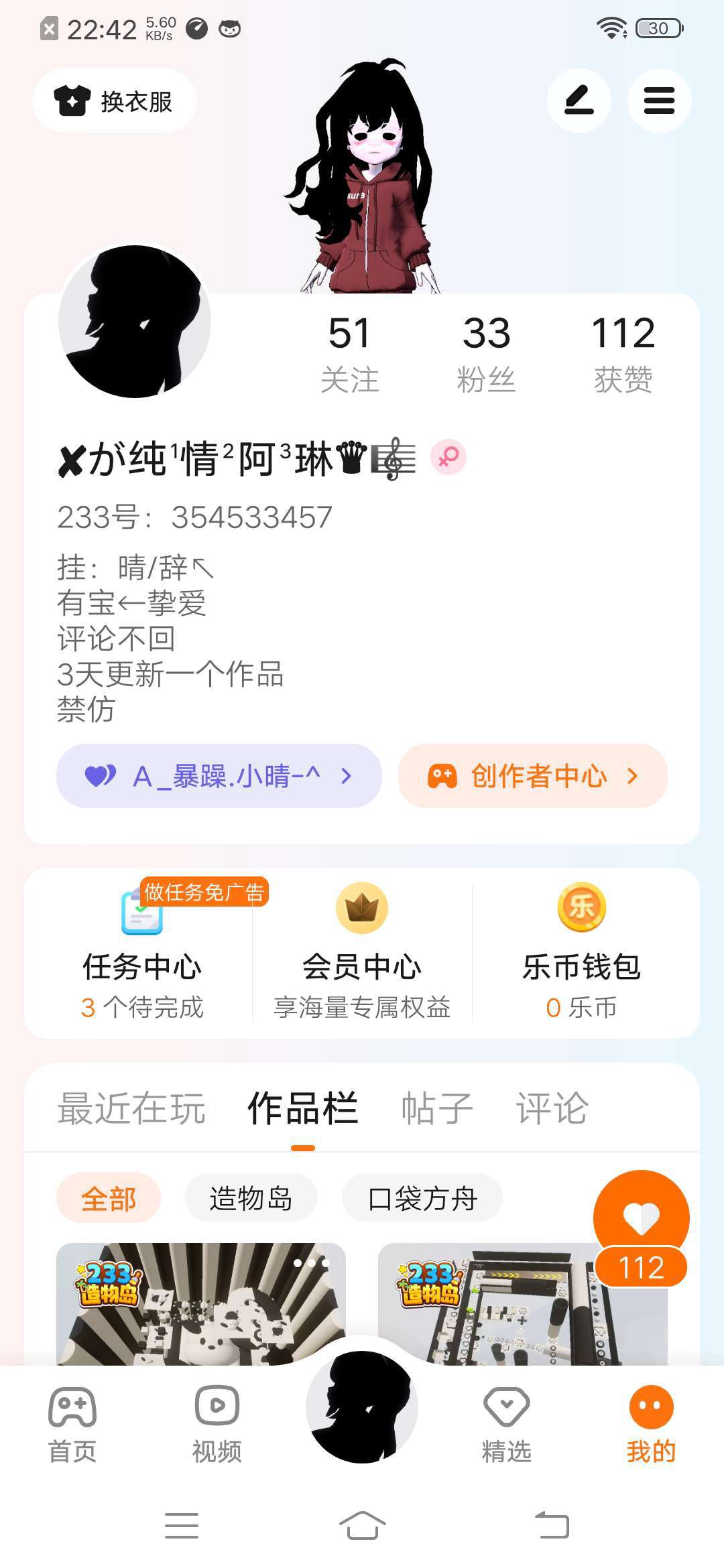Switch to the 最近在玩 tab
Viewport: 724px width, 1568px height.
(131, 1108)
